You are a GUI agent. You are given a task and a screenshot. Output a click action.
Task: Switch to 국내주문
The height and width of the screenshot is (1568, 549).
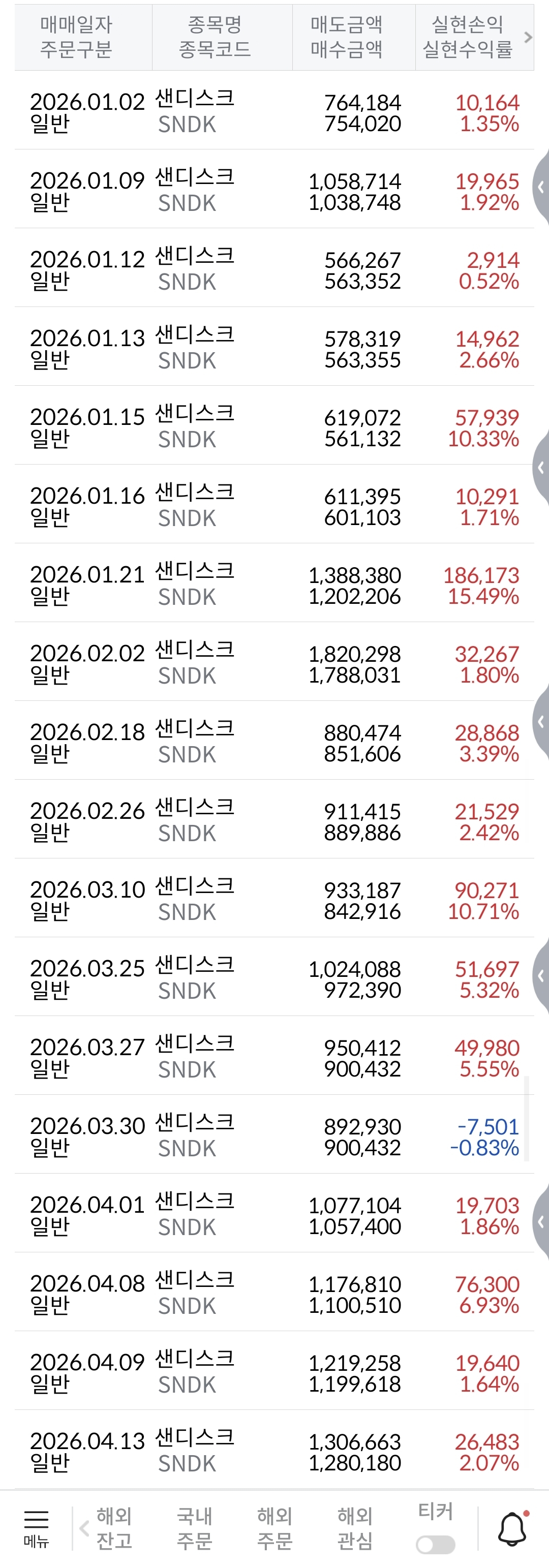point(194,1528)
